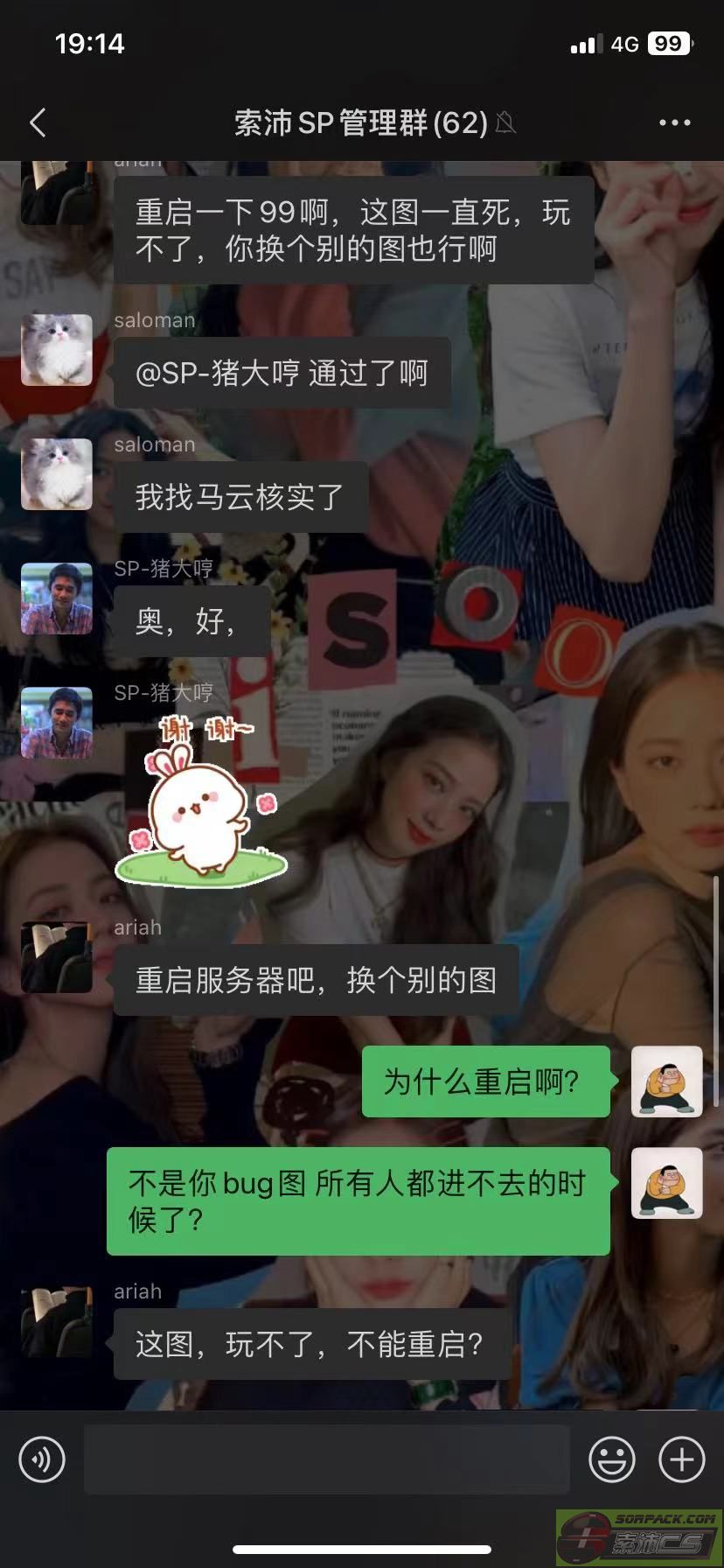
Task: Open the plus attachments menu
Action: click(x=682, y=1459)
